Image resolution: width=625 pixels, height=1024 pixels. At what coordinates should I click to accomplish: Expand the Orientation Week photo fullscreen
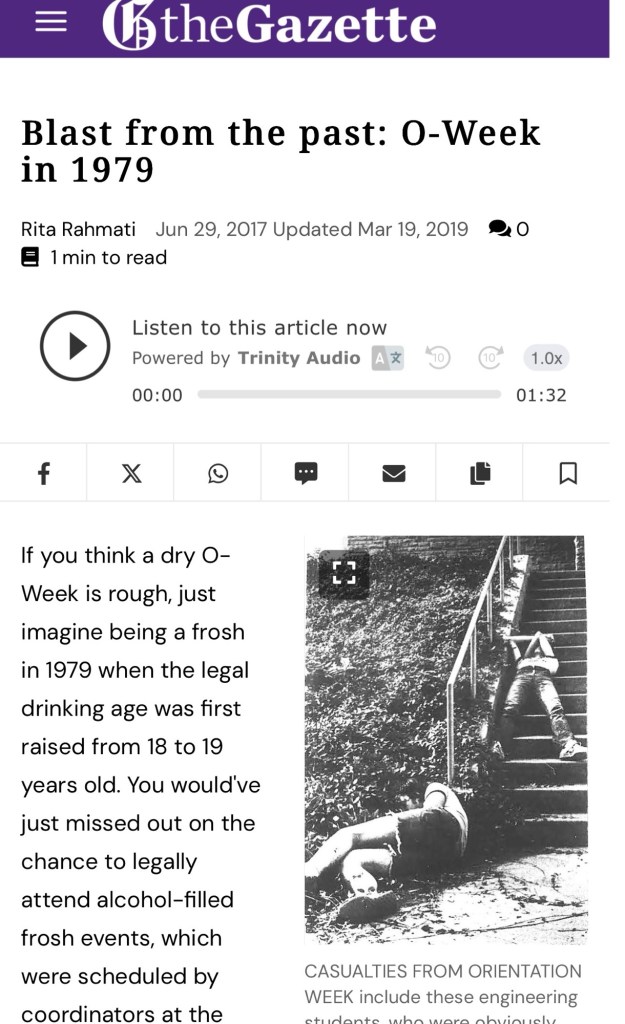(344, 573)
